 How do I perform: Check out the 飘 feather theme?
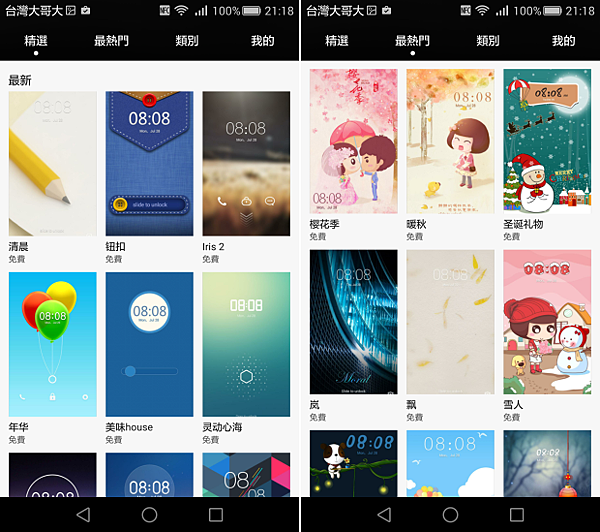point(450,322)
